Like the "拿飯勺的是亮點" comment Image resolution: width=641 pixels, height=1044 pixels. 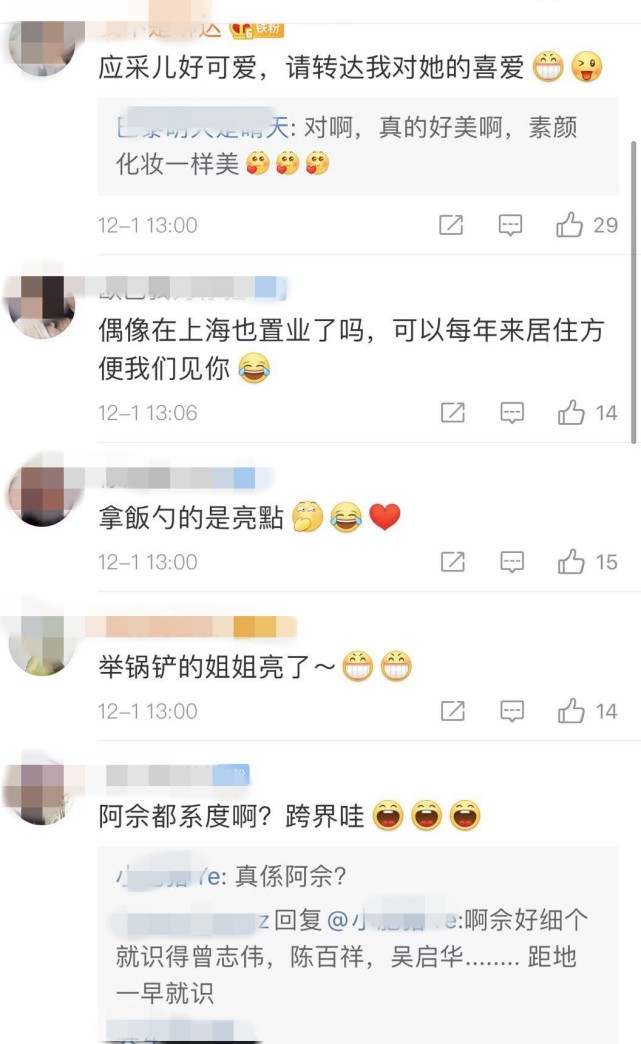pyautogui.click(x=571, y=562)
